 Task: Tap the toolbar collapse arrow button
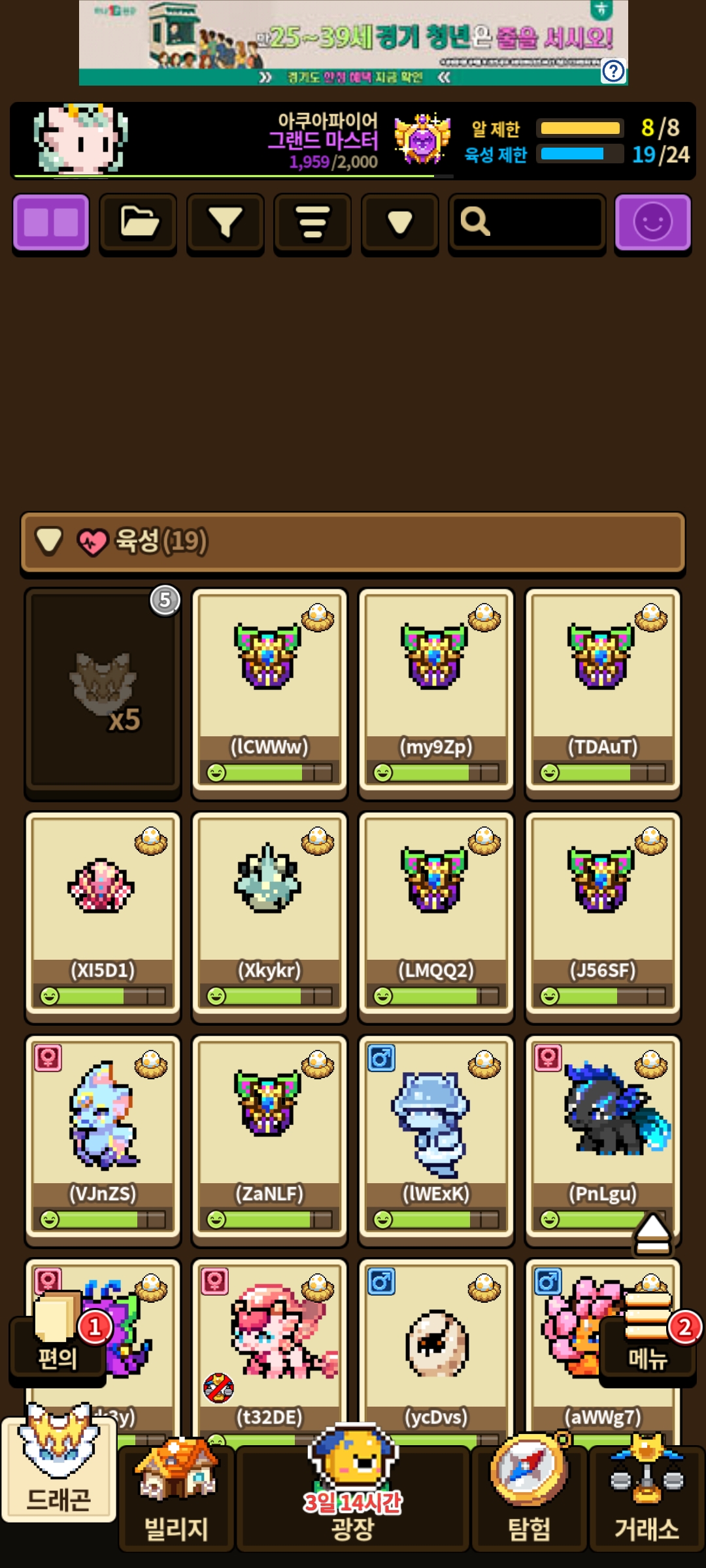click(399, 223)
